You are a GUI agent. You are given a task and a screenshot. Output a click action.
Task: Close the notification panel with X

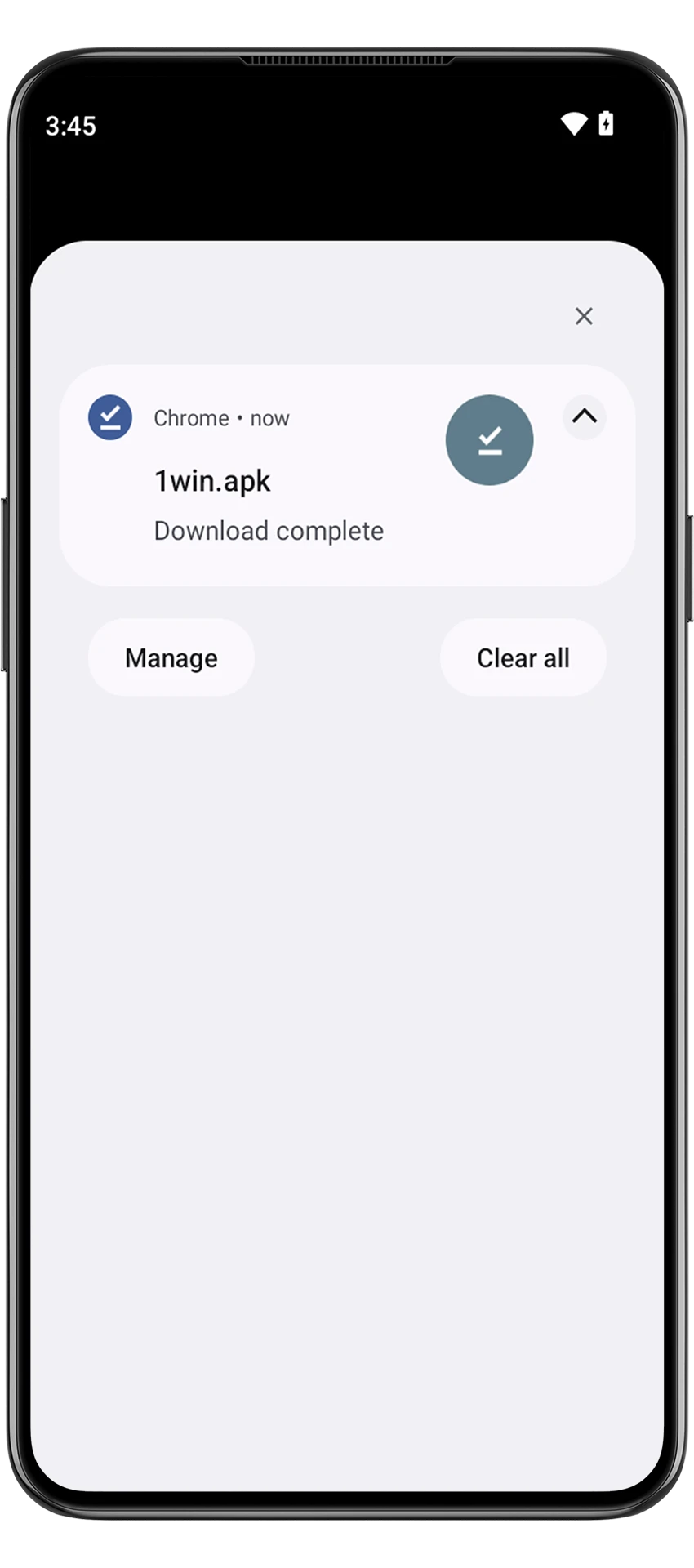click(x=583, y=316)
